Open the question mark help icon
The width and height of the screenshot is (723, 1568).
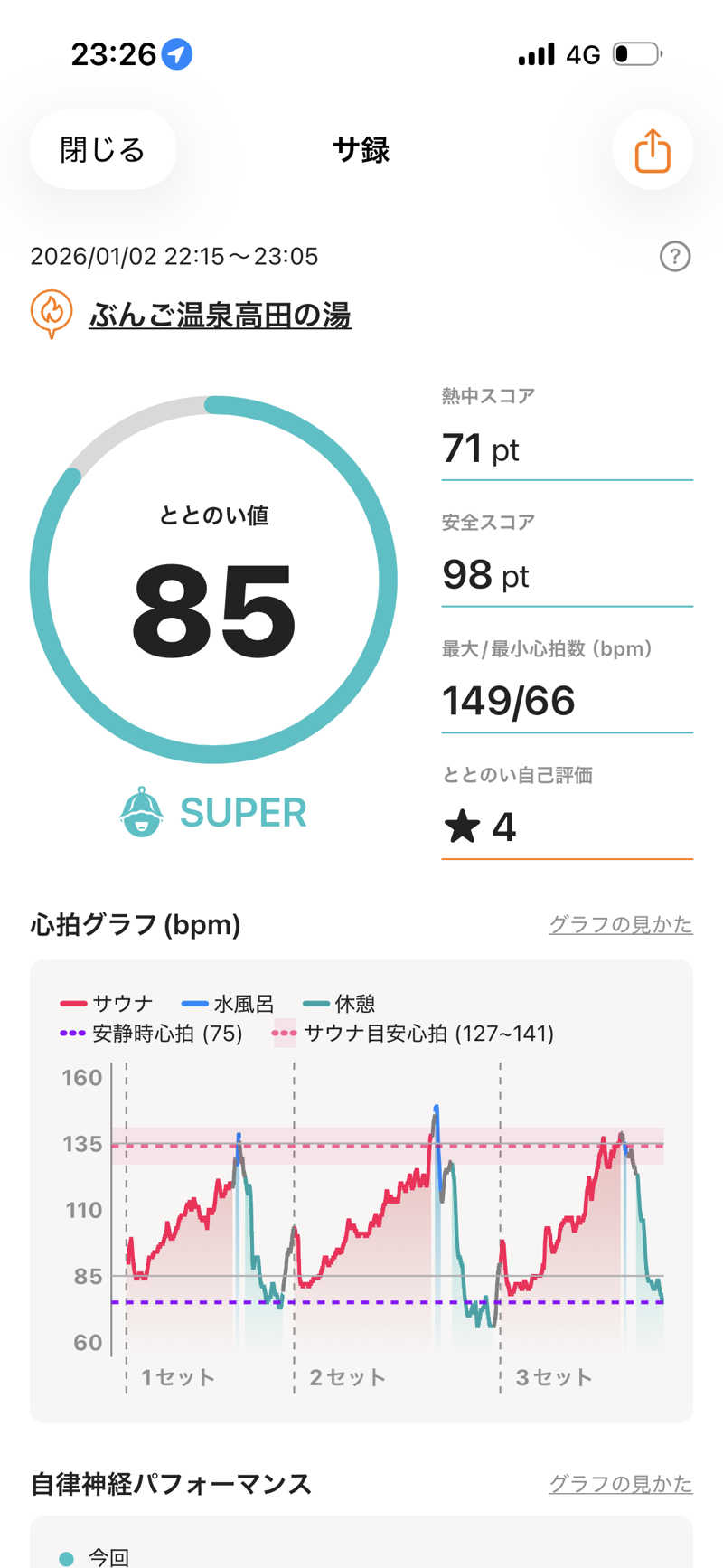(x=675, y=257)
